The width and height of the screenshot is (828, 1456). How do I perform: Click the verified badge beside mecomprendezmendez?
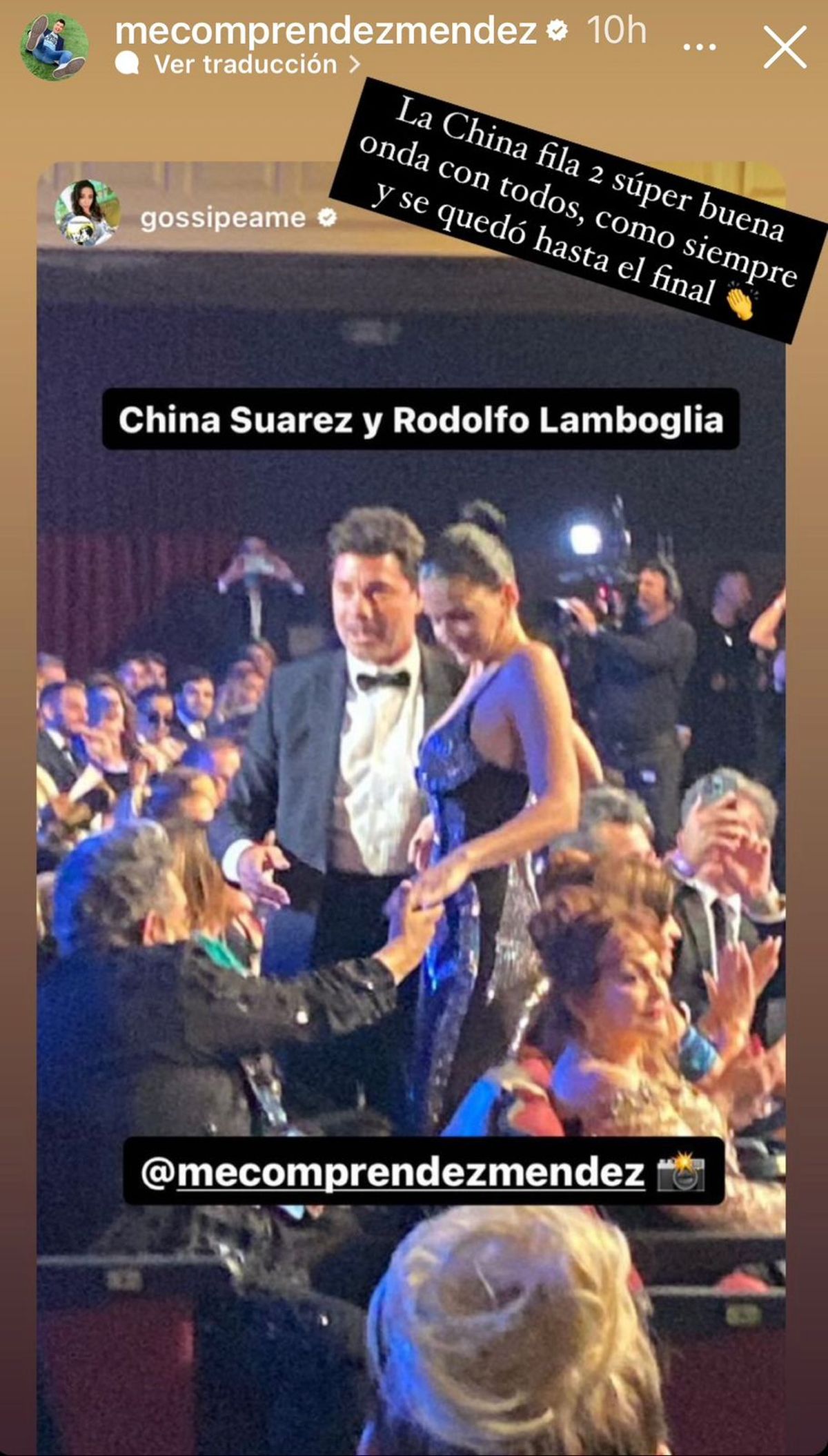coord(555,30)
